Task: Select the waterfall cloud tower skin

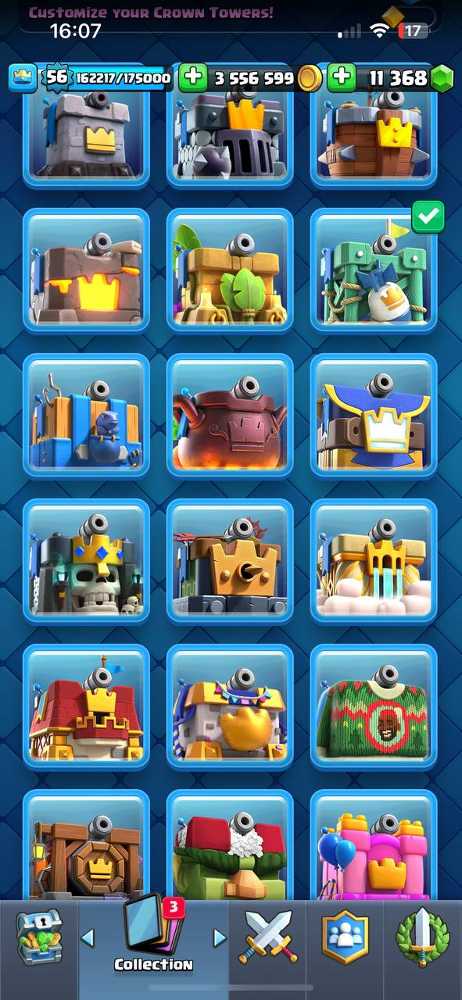Action: [373, 561]
